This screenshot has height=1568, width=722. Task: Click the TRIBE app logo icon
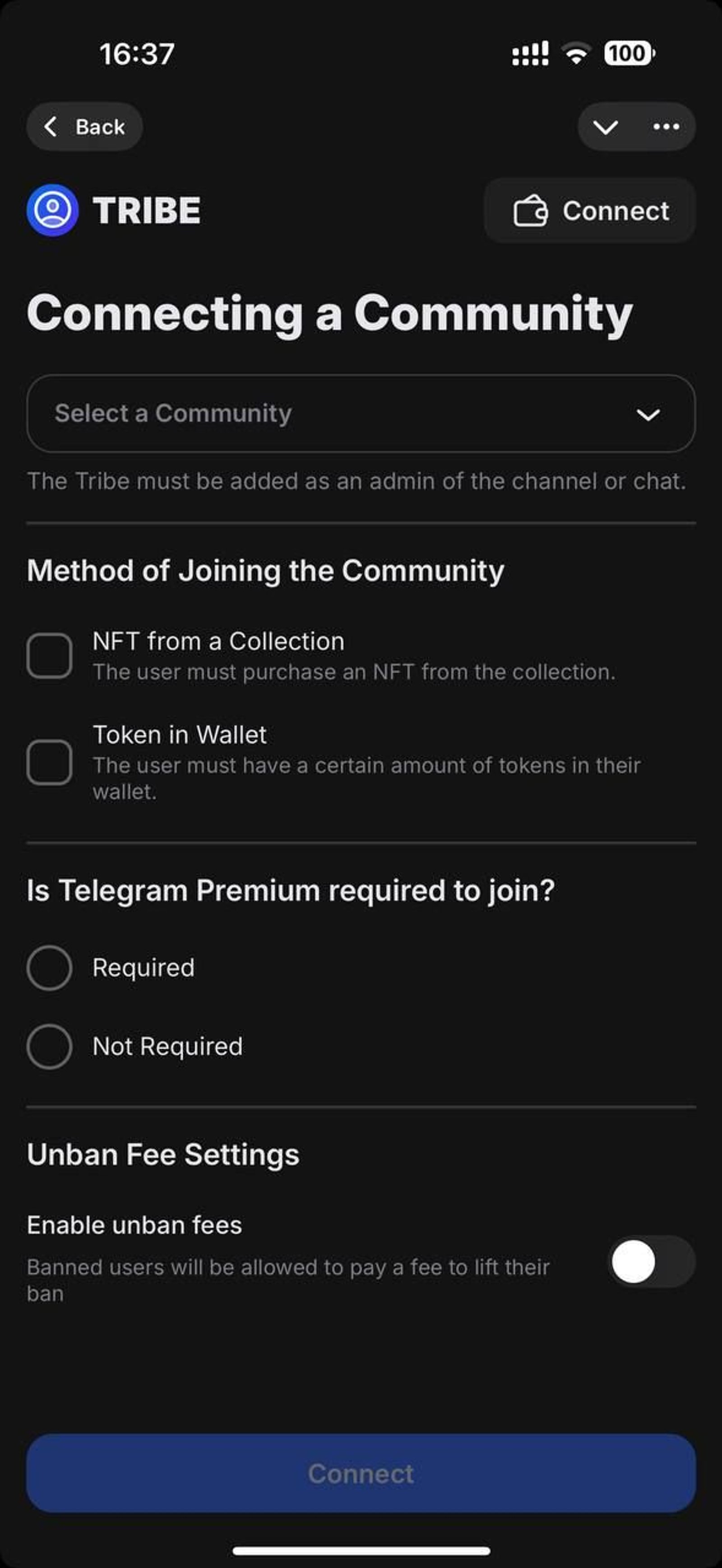tap(53, 211)
